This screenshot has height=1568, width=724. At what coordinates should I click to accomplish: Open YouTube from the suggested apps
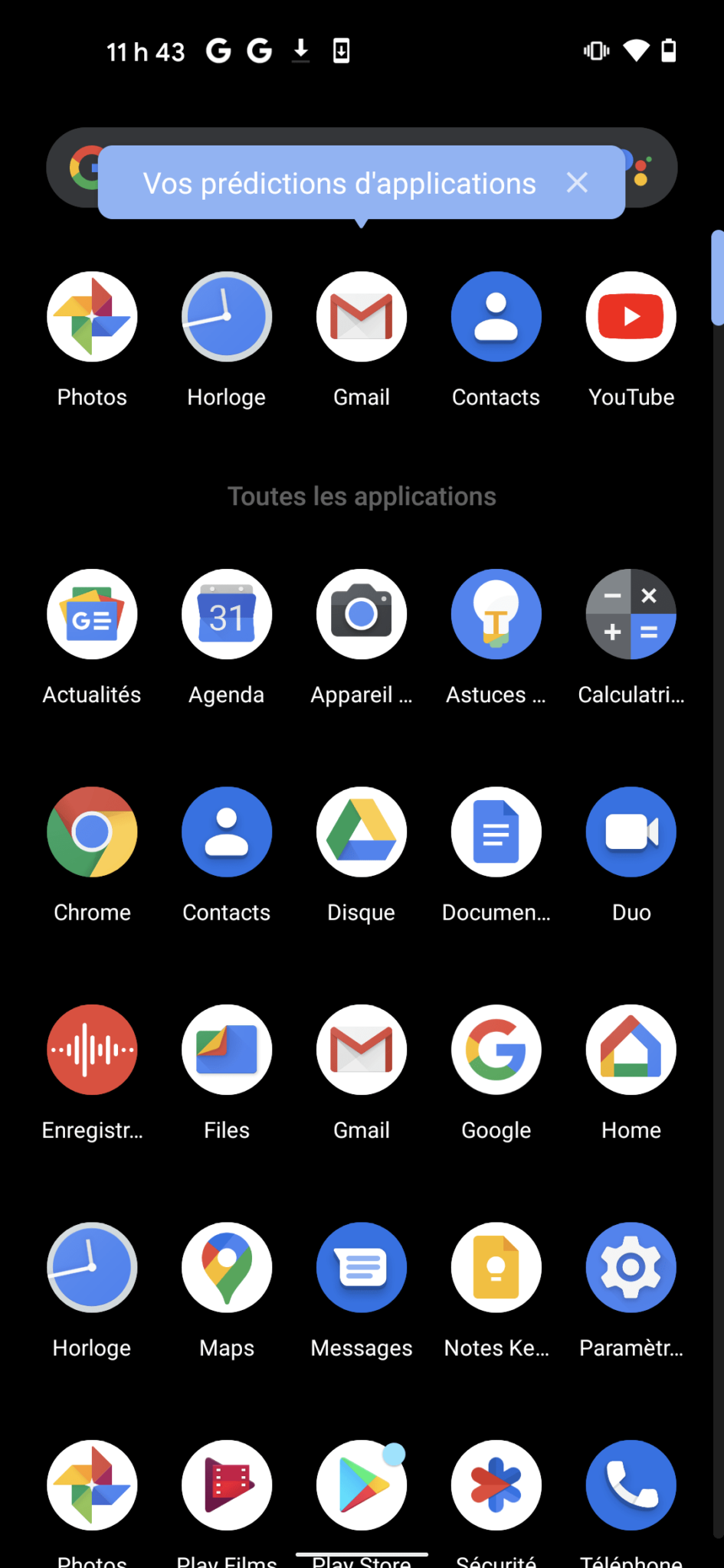[631, 317]
